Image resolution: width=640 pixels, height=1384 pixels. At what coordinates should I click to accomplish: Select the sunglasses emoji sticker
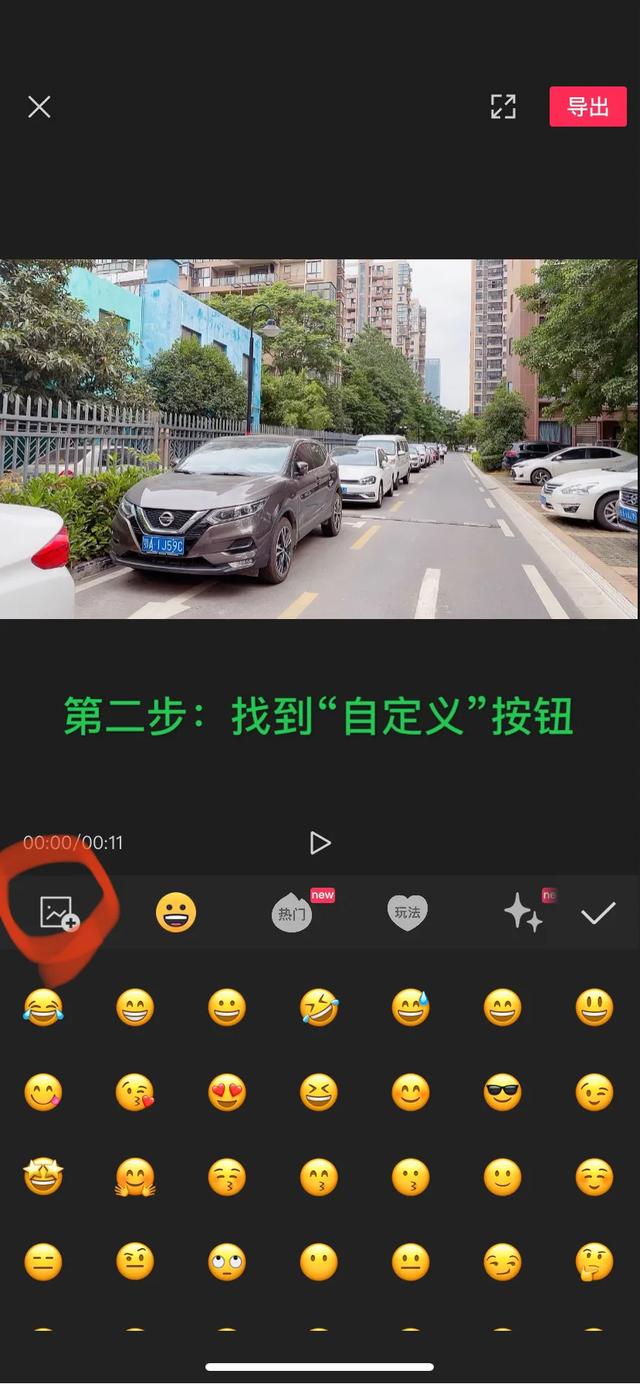502,1093
